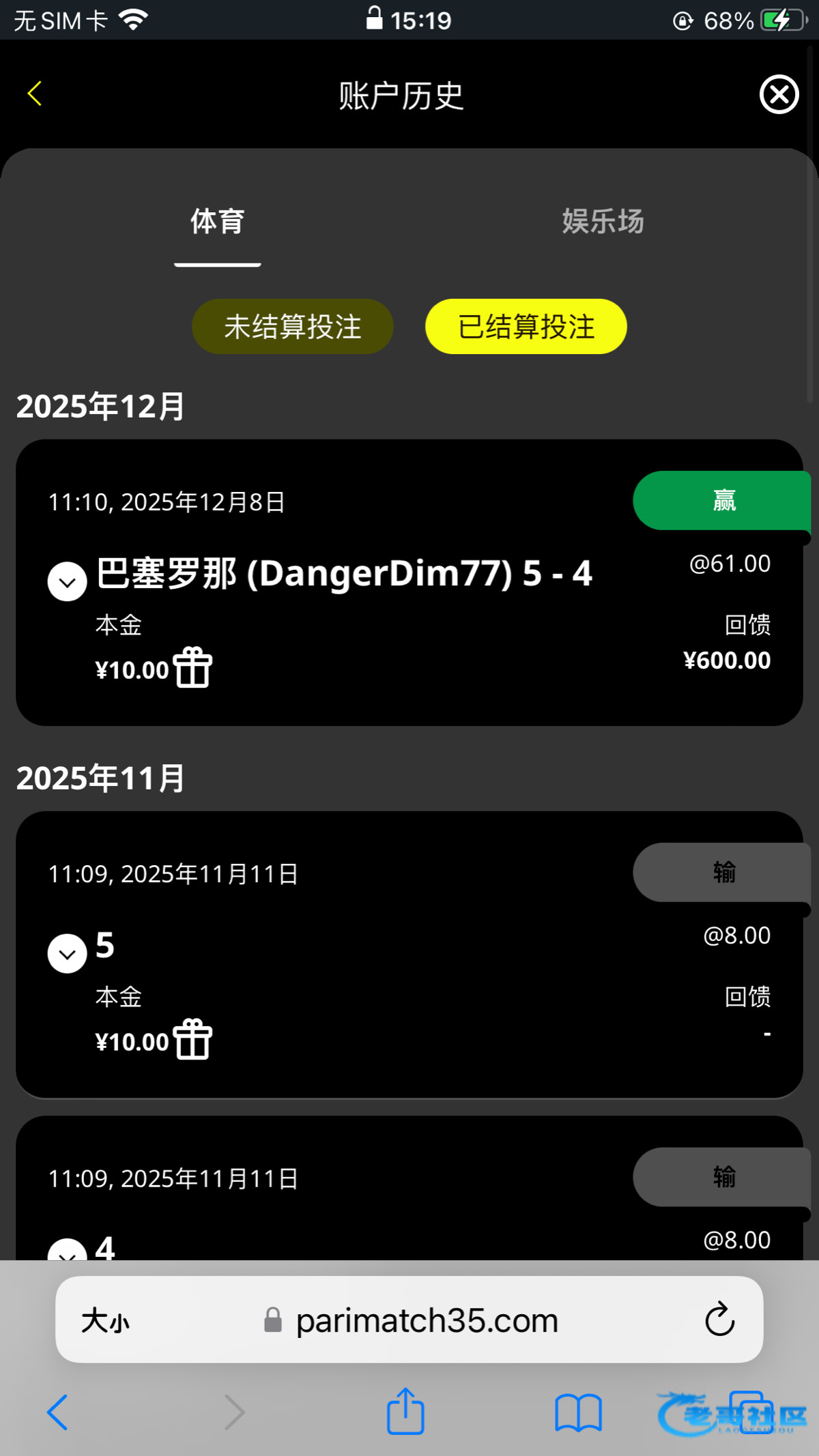Viewport: 819px width, 1456px height.
Task: Expand the 巴塞罗那 (DangerDim77) 5 - 4 bet
Action: (x=68, y=581)
